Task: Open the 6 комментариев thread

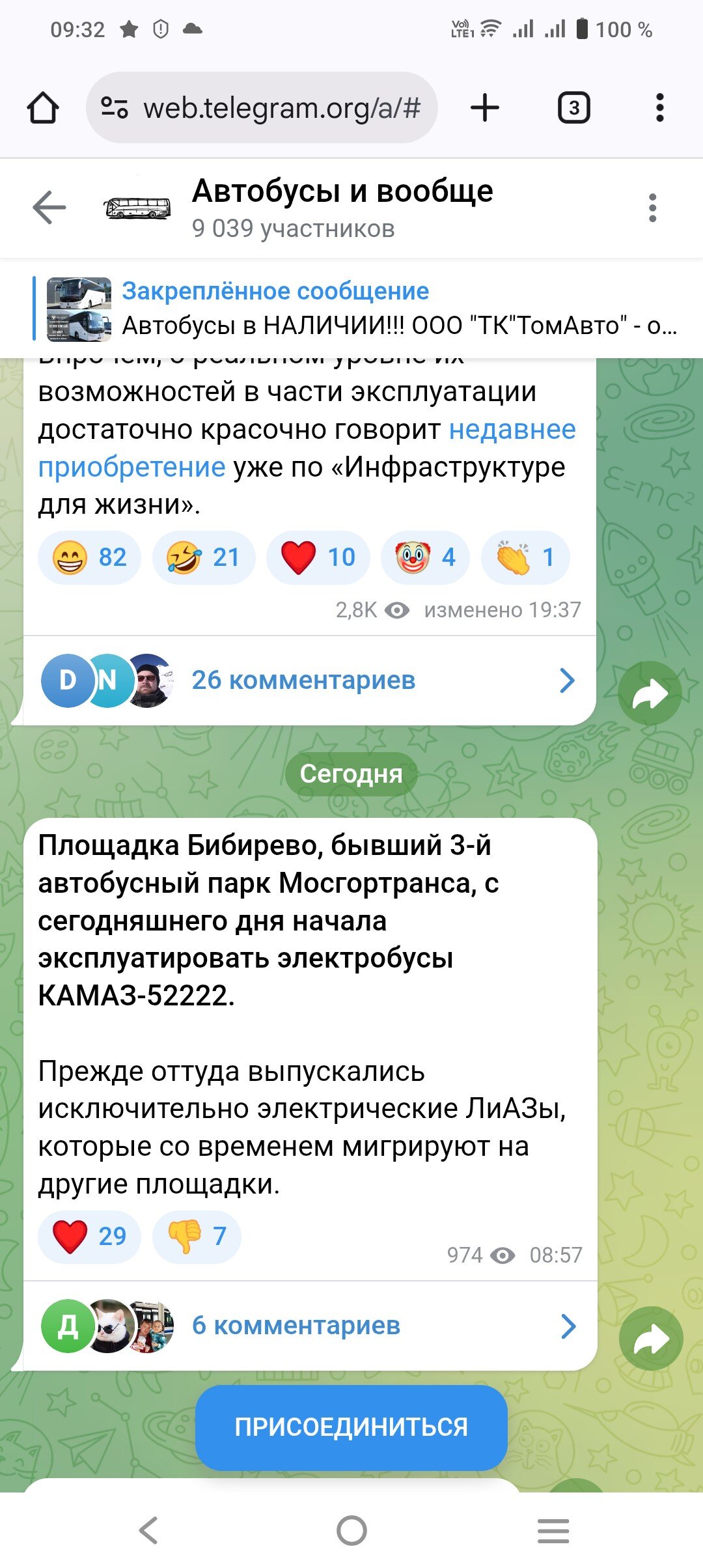Action: (x=296, y=1326)
